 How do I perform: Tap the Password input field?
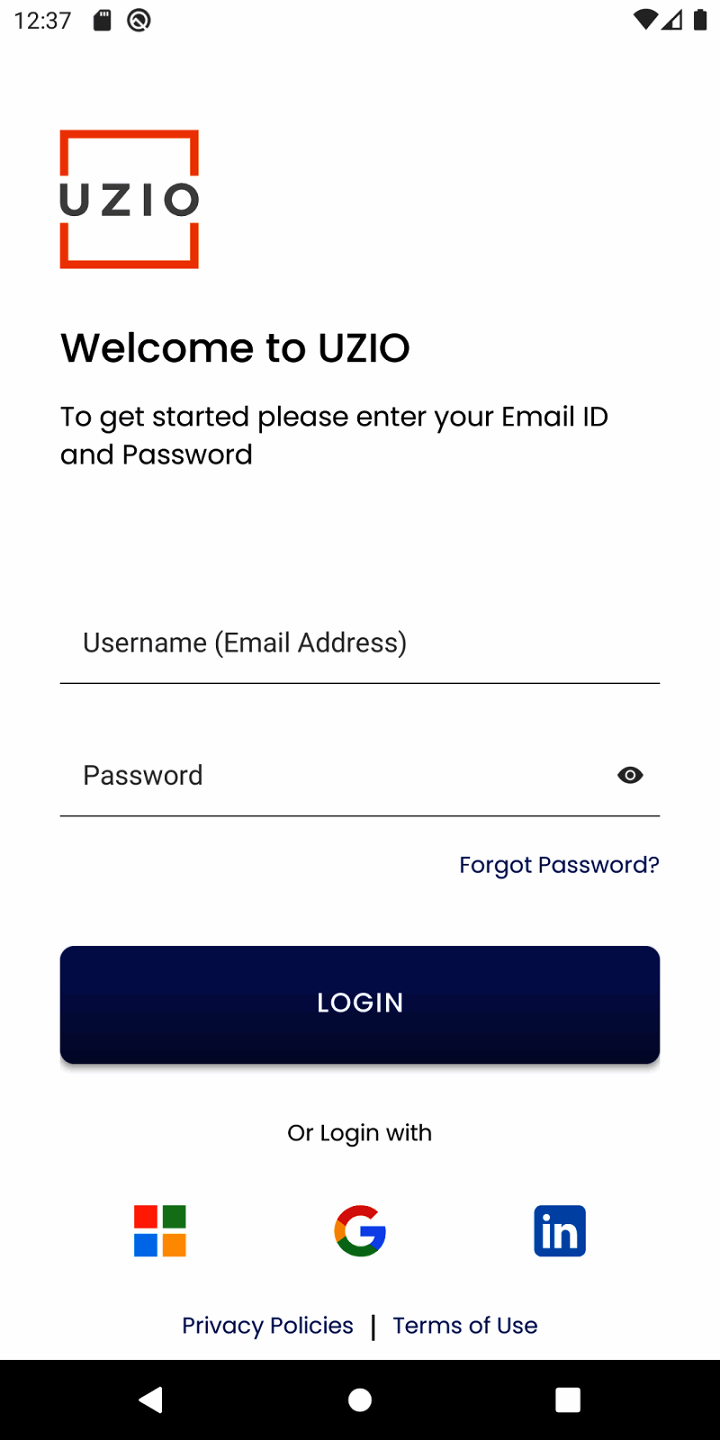tap(330, 776)
